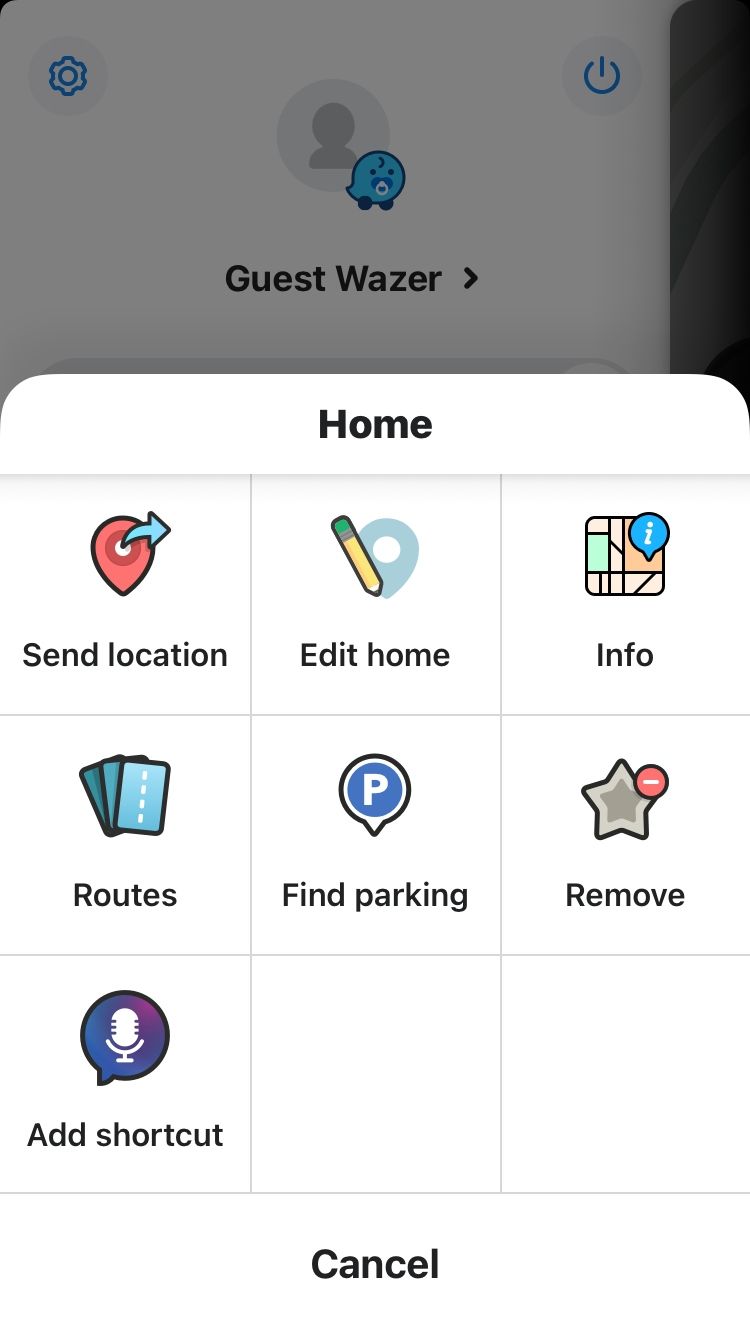The image size is (750, 1334).
Task: Select the Edit home pencil icon
Action: [x=375, y=556]
